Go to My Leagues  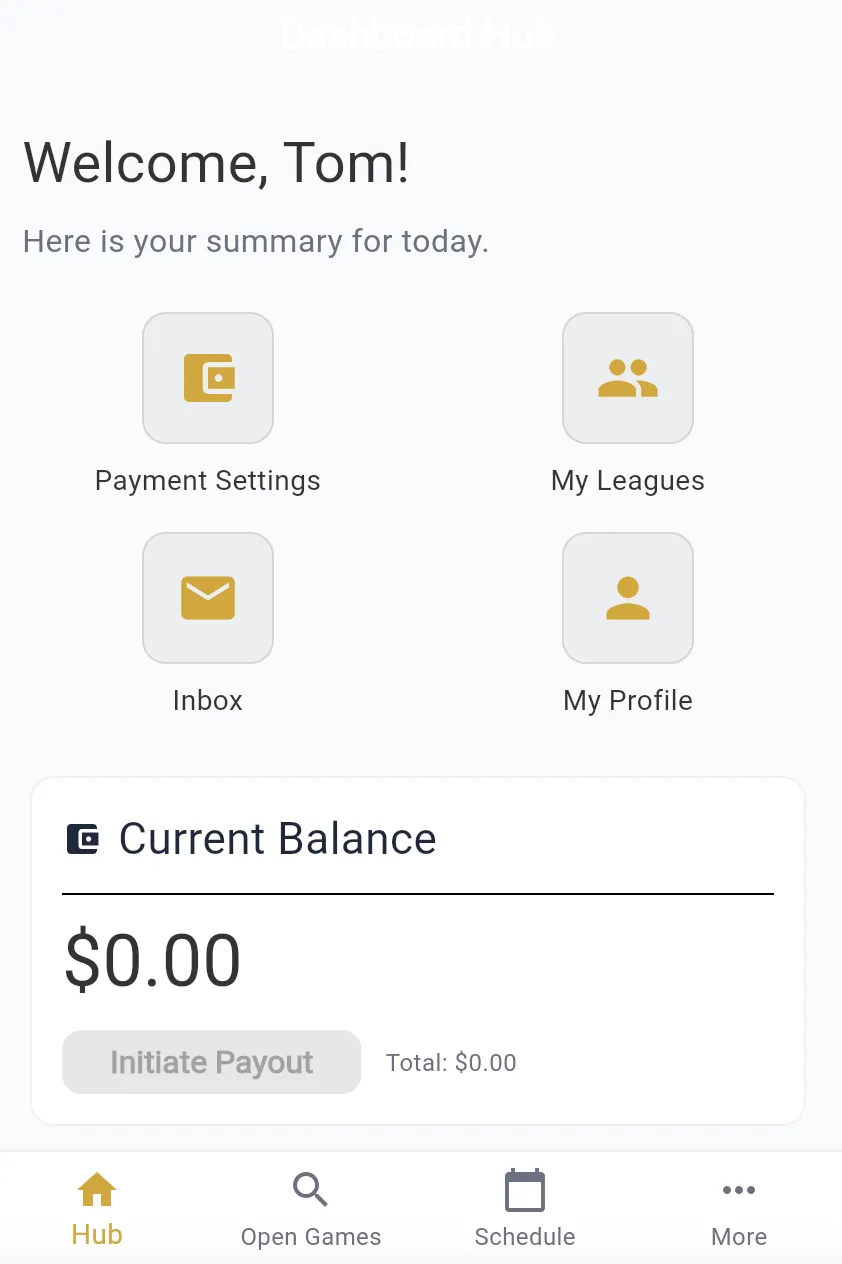pyautogui.click(x=628, y=378)
